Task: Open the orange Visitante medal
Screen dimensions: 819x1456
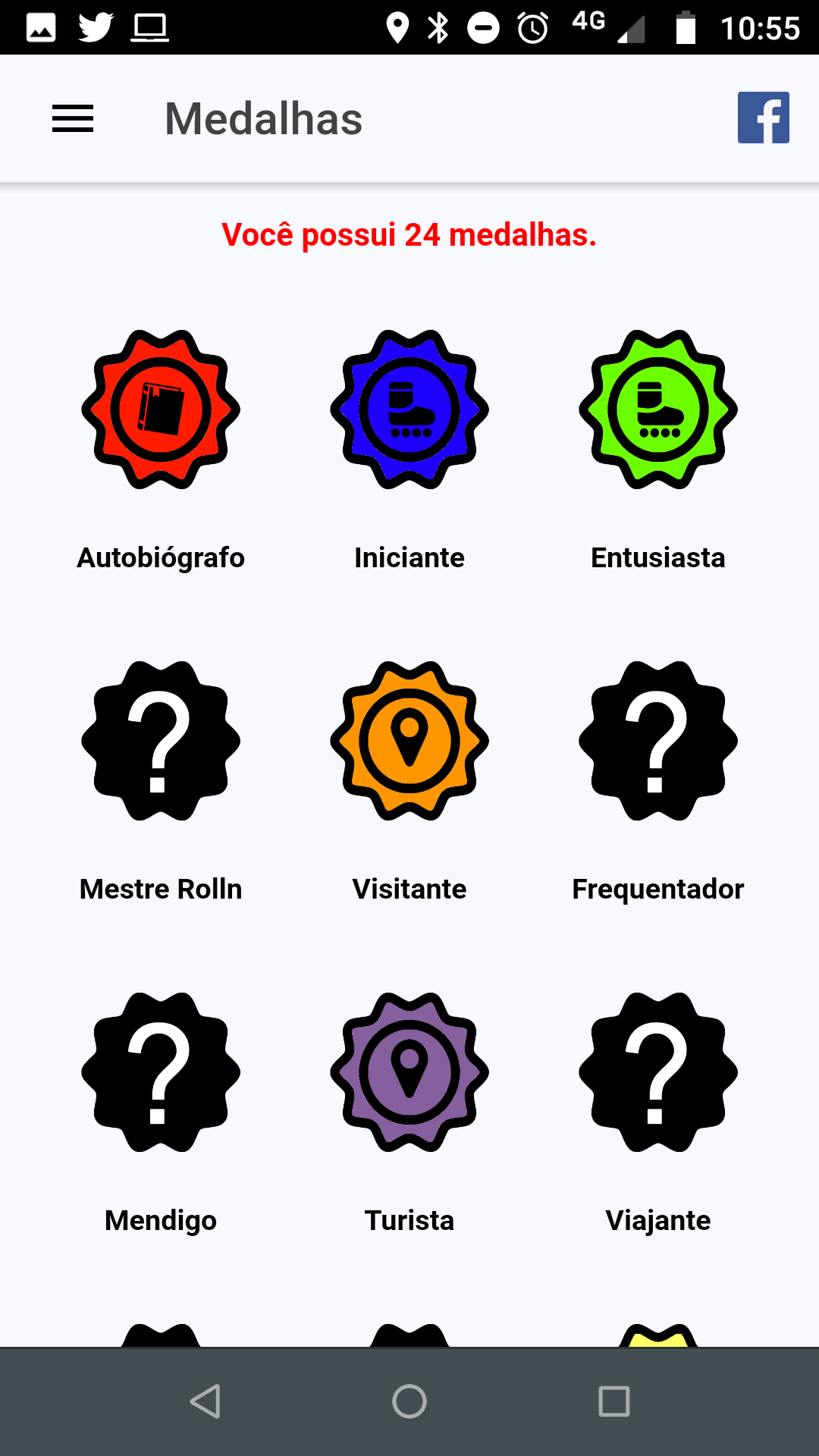Action: point(409,741)
